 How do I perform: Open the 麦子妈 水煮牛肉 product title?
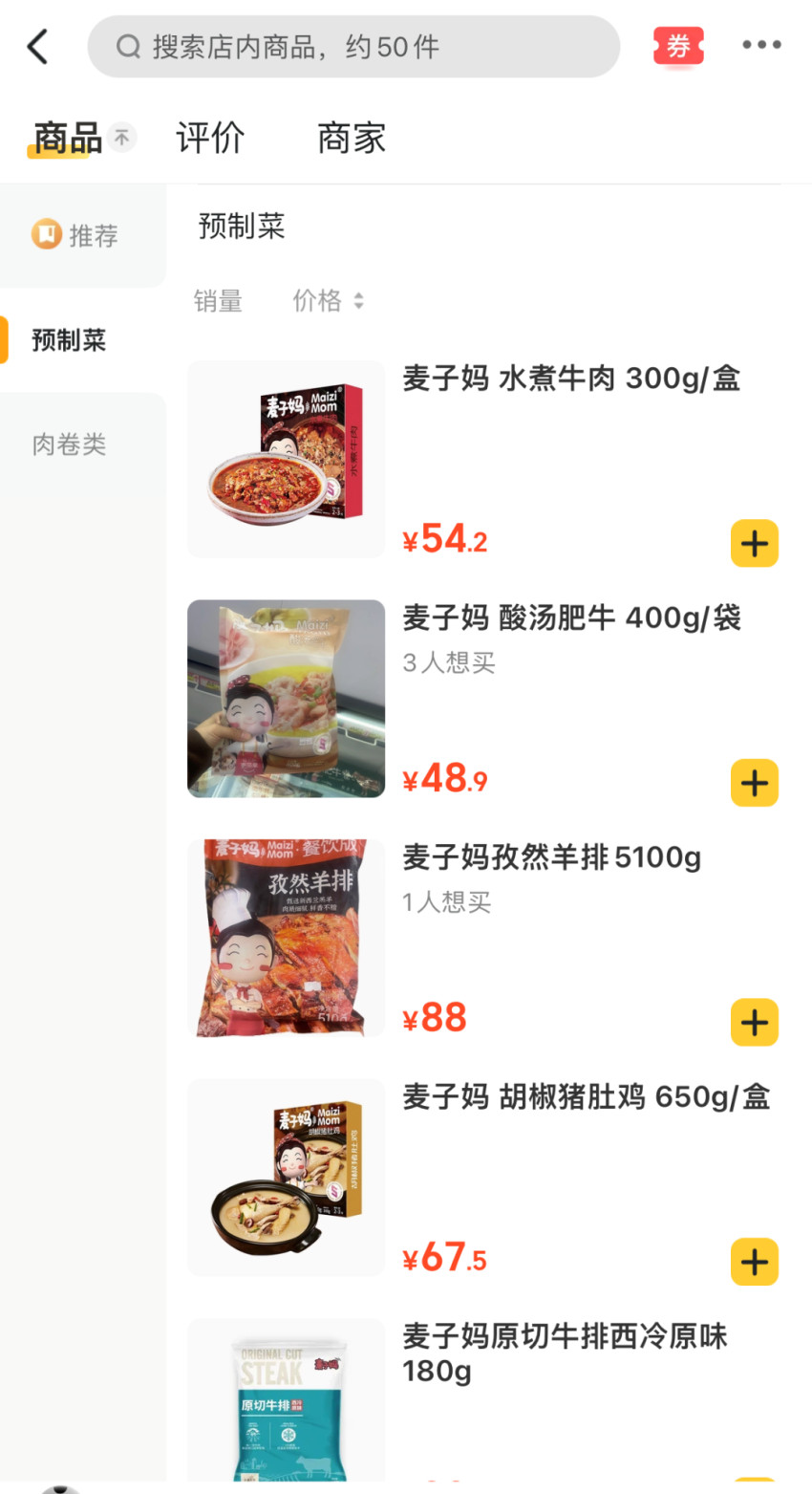click(571, 379)
